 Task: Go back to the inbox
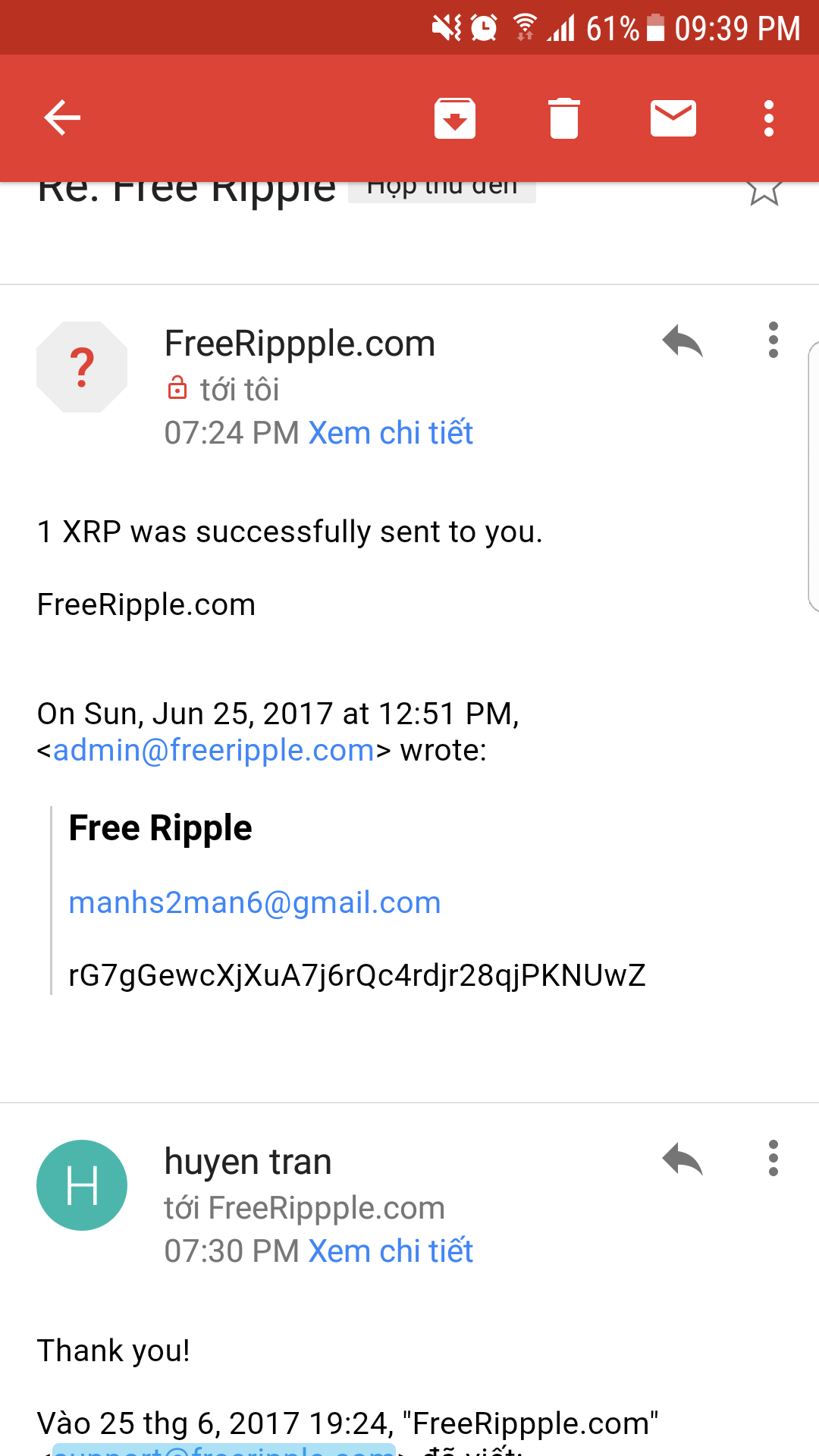[x=62, y=118]
